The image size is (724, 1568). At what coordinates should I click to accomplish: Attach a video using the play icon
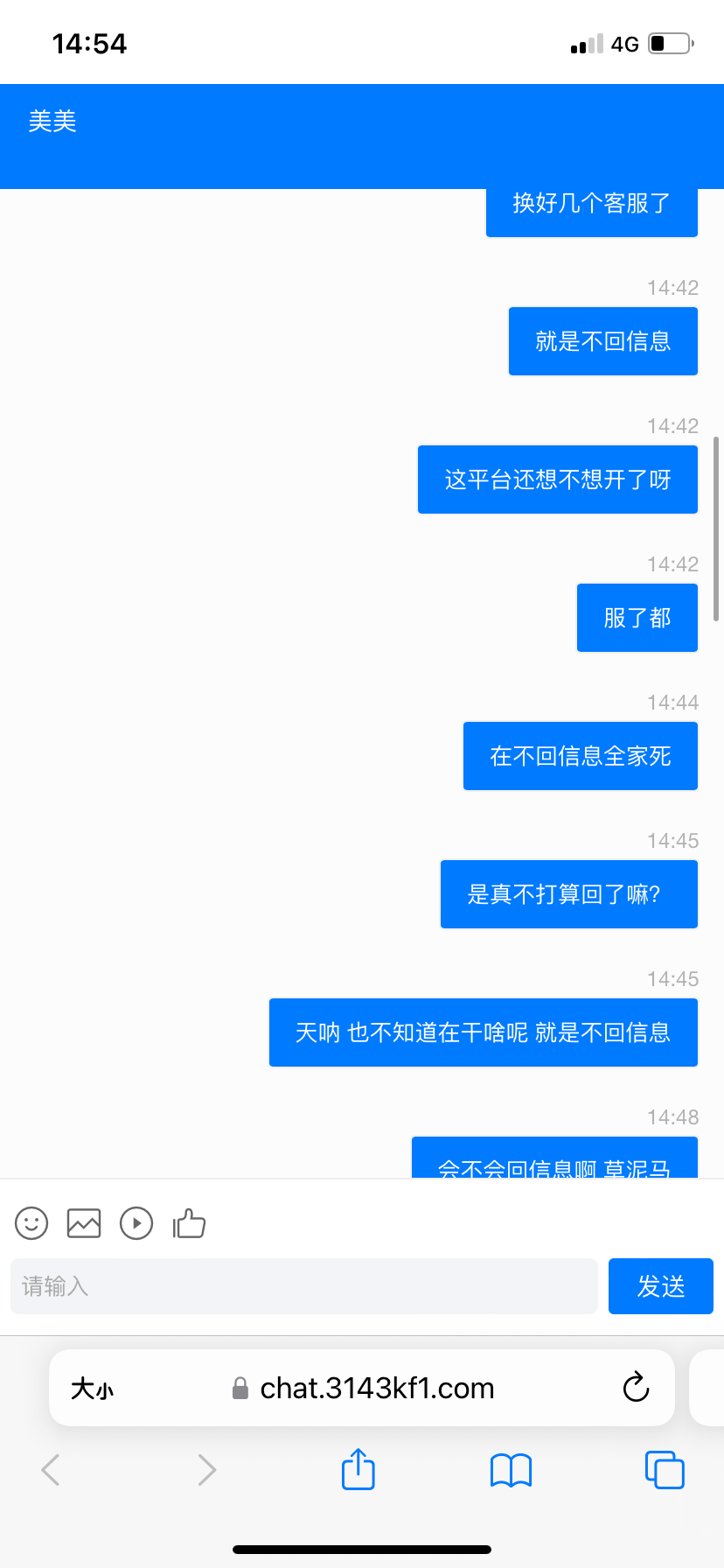pos(136,1222)
